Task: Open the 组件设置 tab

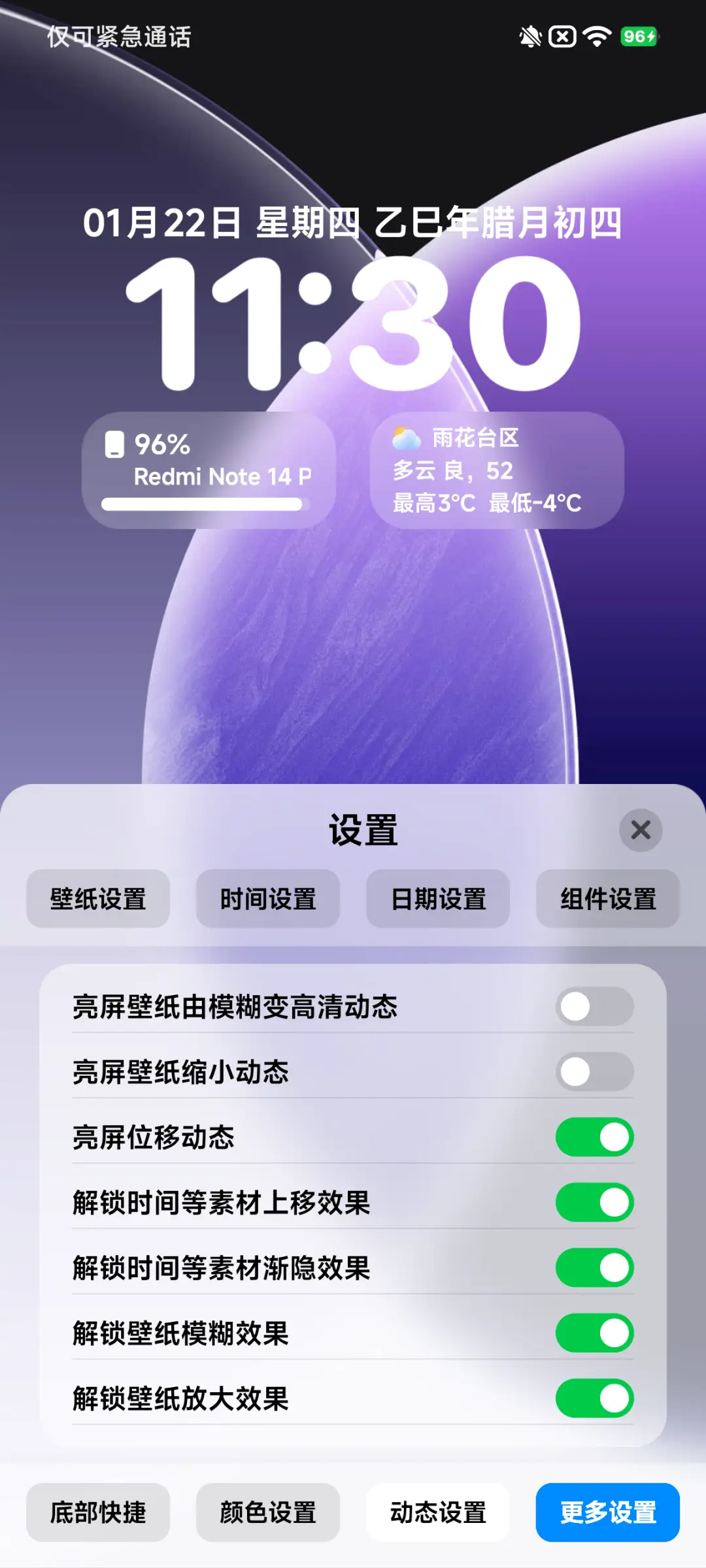Action: [607, 899]
